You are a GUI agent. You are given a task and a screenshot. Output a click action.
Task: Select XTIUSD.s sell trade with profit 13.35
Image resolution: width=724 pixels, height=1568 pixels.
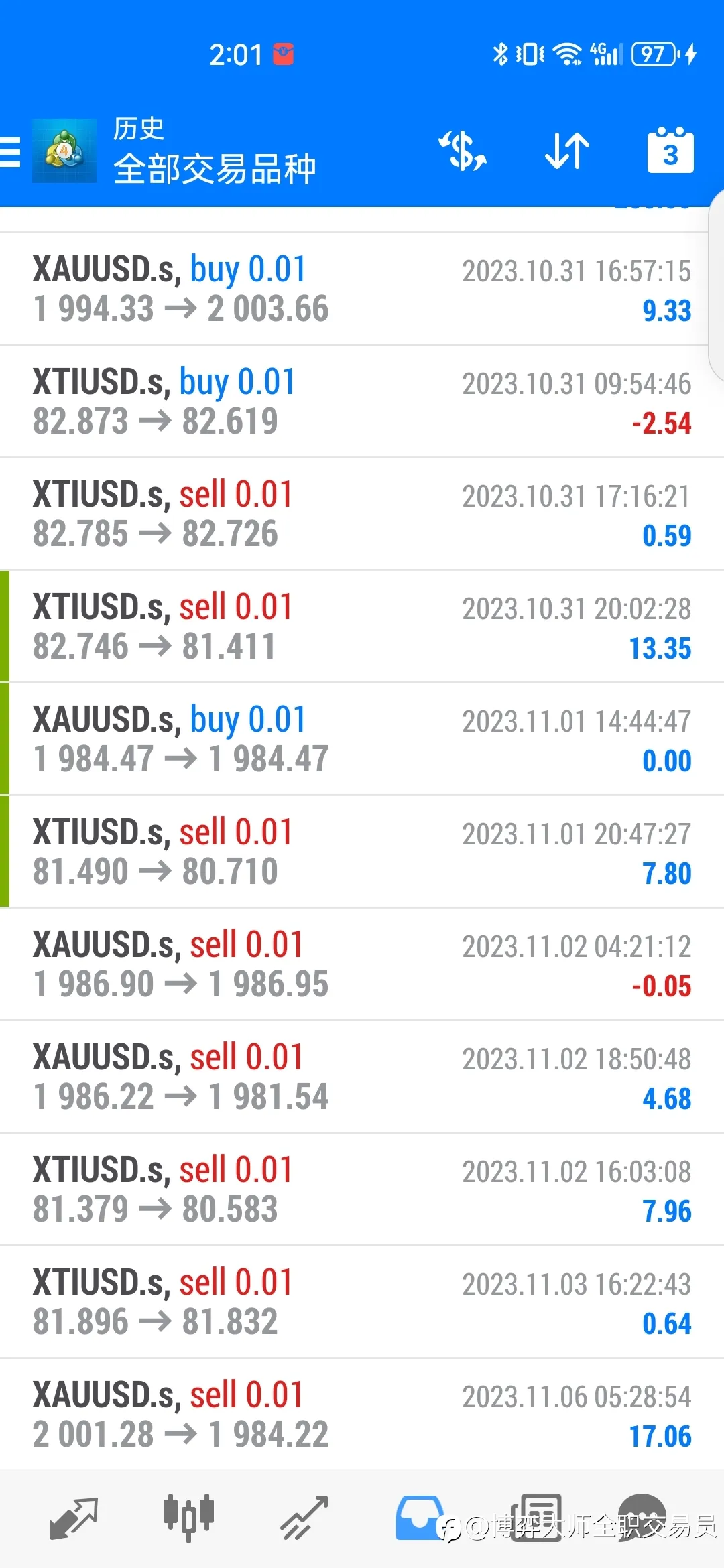(362, 627)
